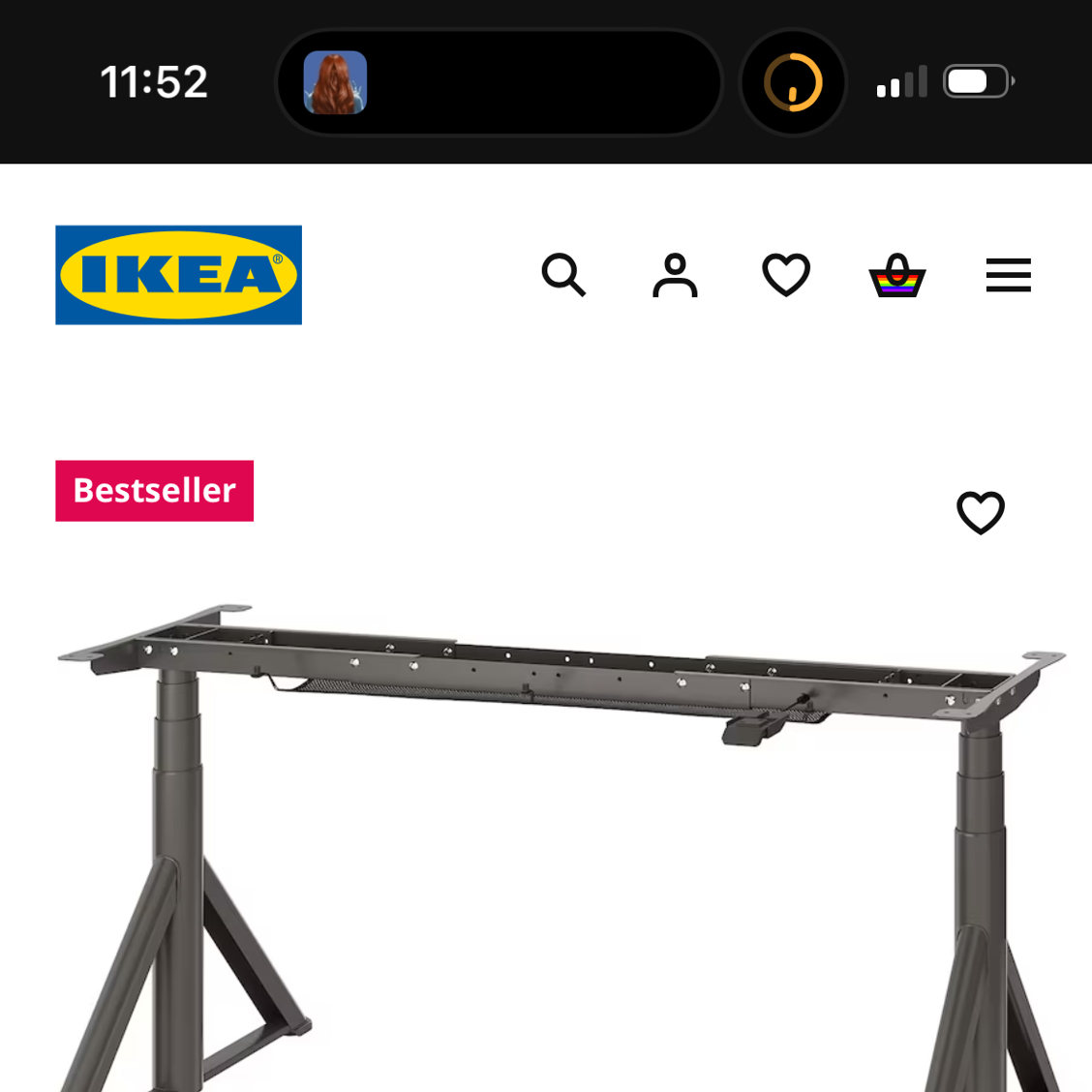Open the shopping basket
Viewport: 1092px width, 1092px height.
point(897,275)
